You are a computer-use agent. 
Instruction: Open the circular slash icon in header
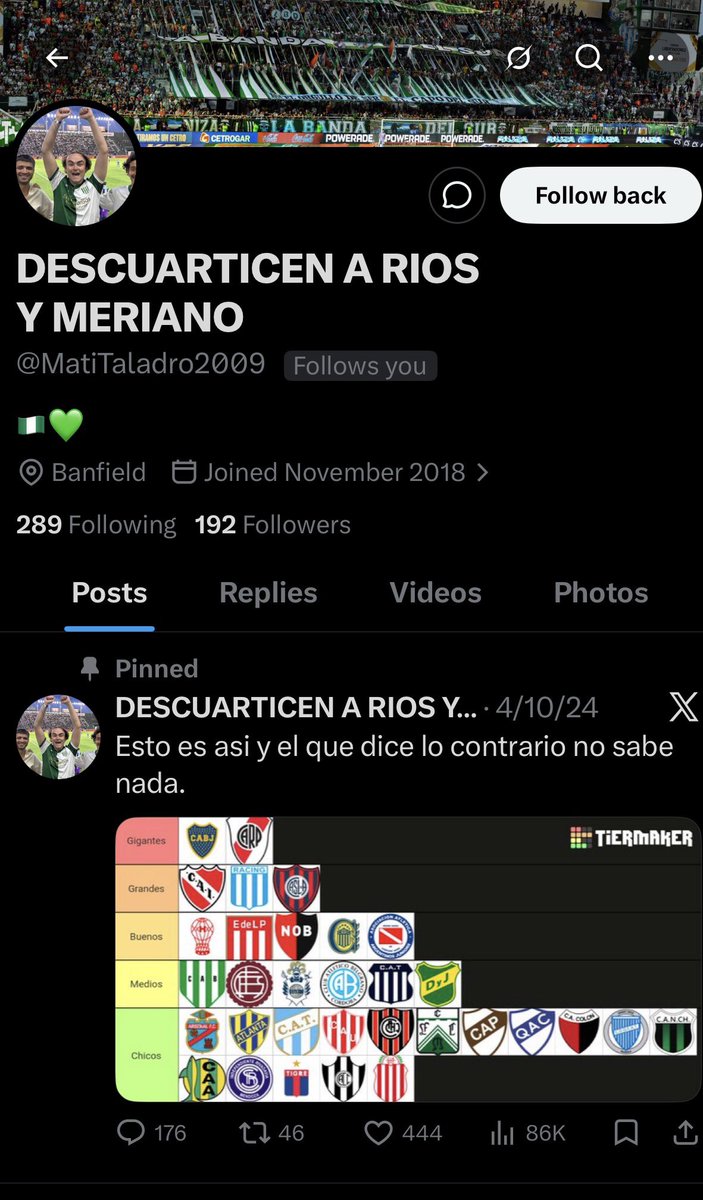point(518,58)
